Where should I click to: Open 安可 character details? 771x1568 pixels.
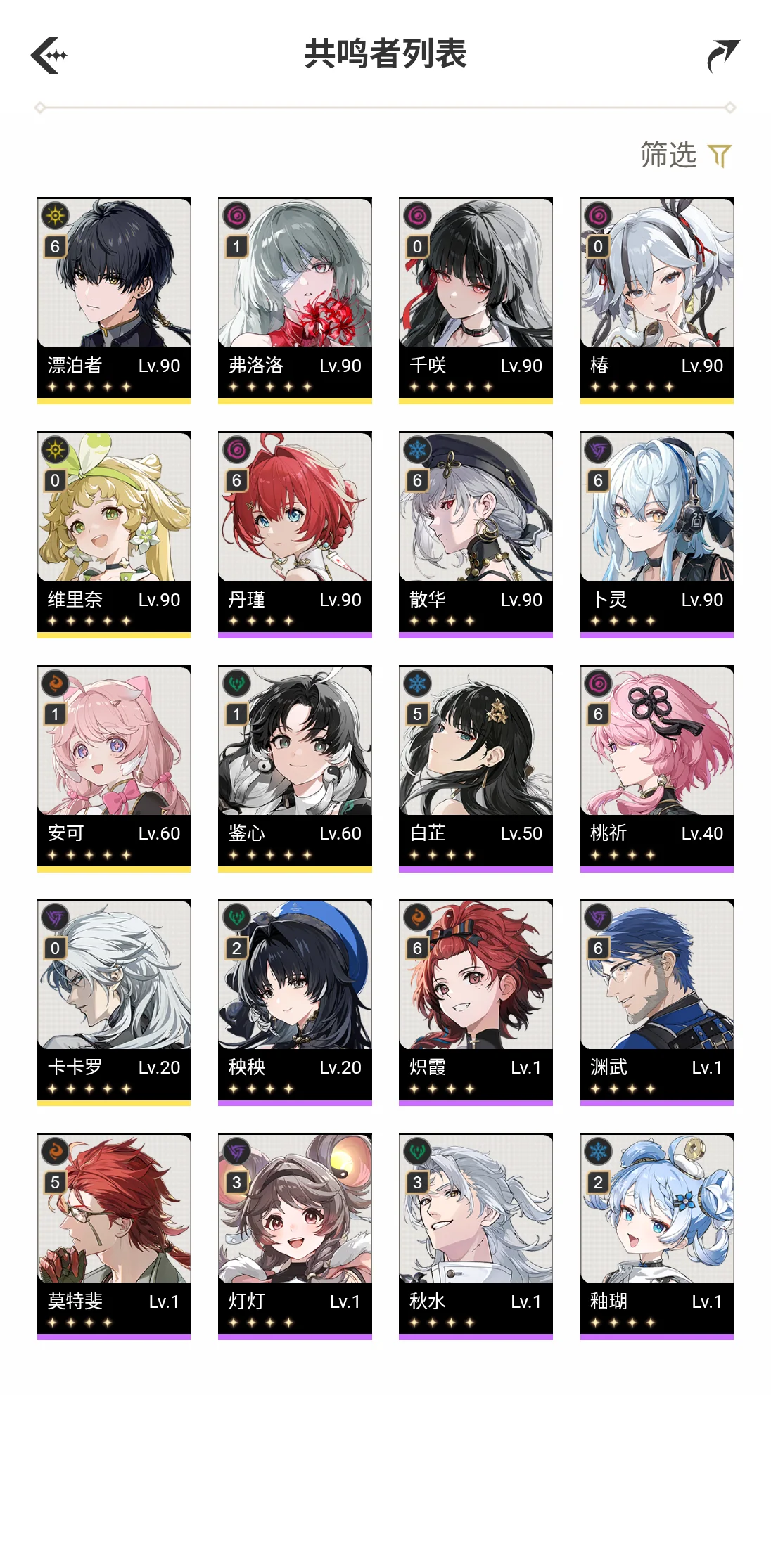coord(114,767)
